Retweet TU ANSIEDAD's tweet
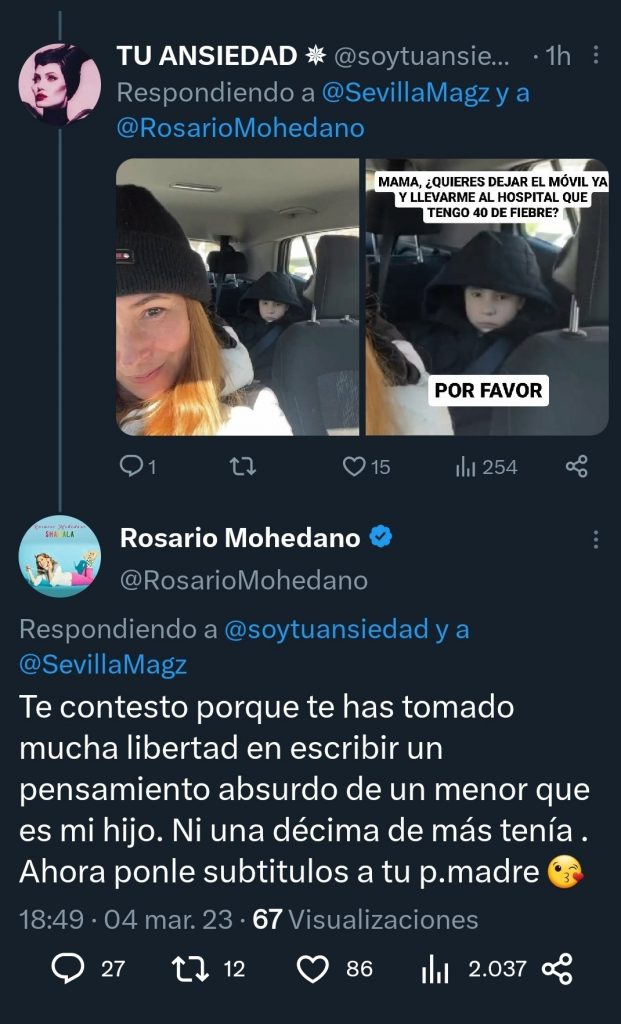The height and width of the screenshot is (1024, 621). [244, 466]
